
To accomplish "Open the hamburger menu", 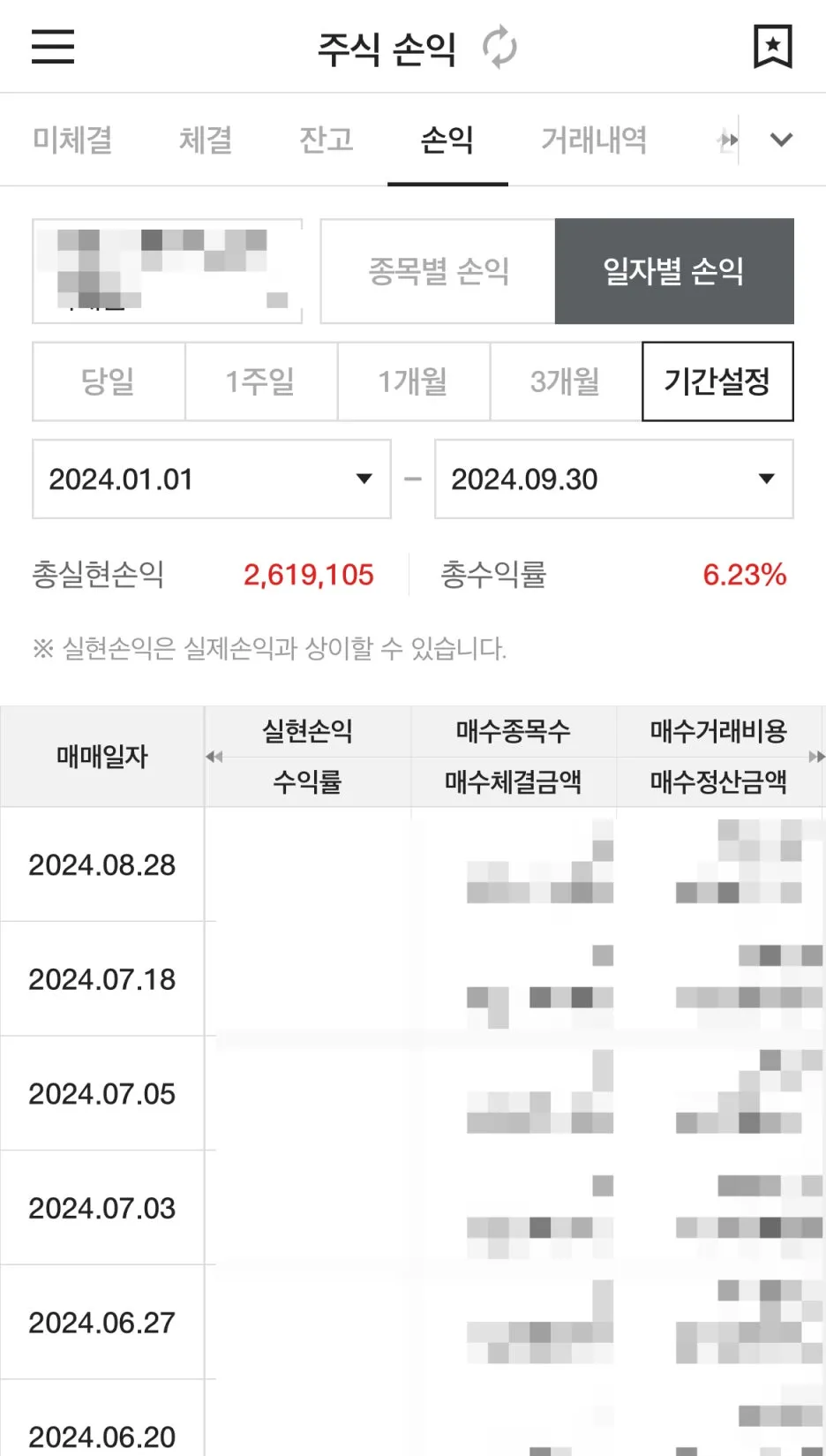I will tap(53, 47).
